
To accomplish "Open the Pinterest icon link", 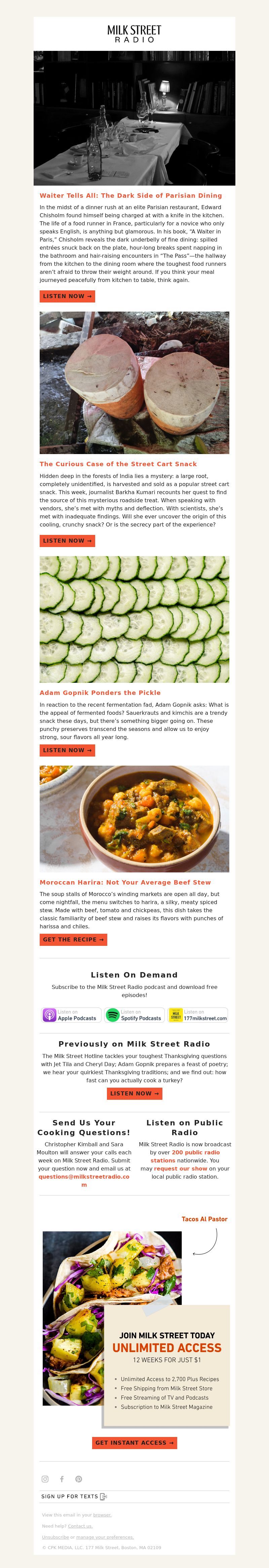I will (79, 1479).
